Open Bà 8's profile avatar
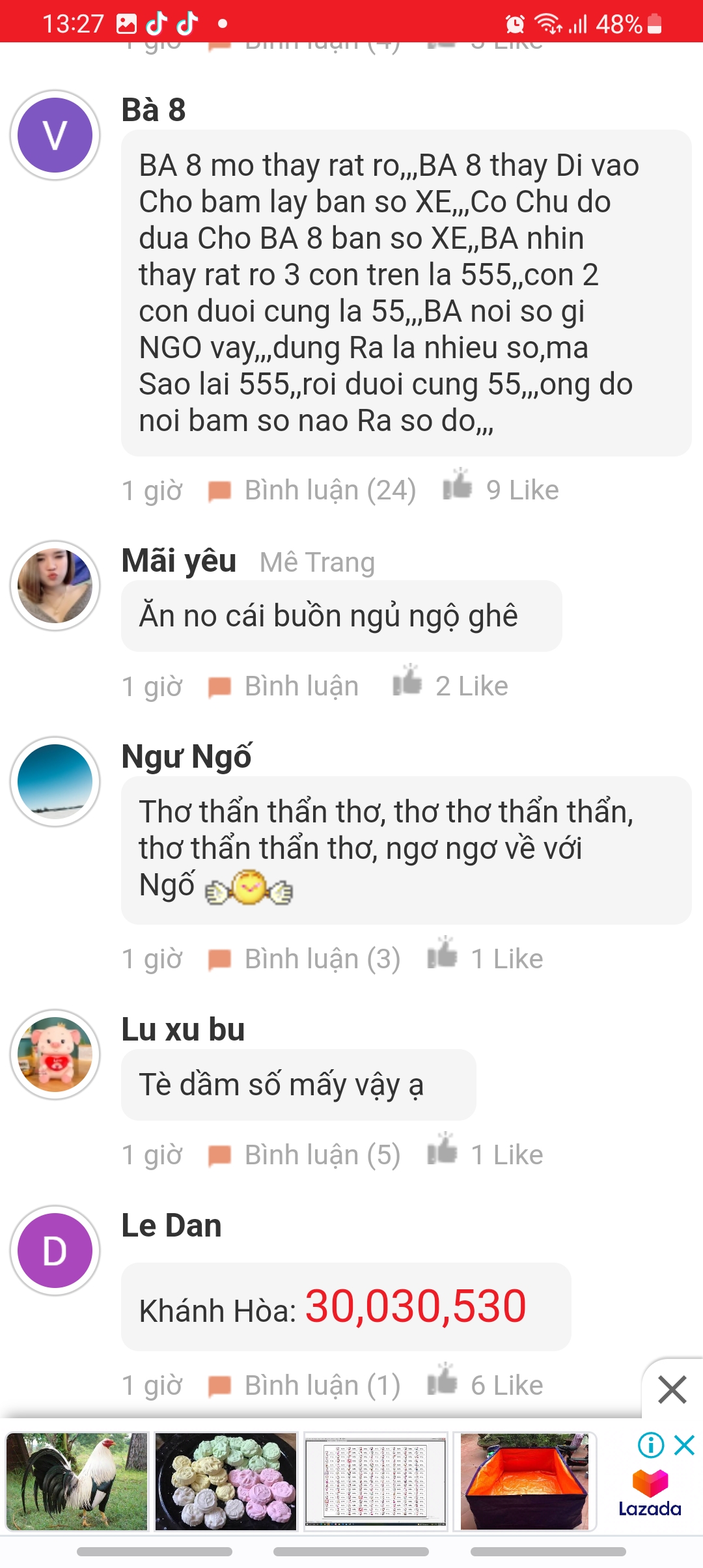Image resolution: width=703 pixels, height=1568 pixels. pyautogui.click(x=55, y=135)
